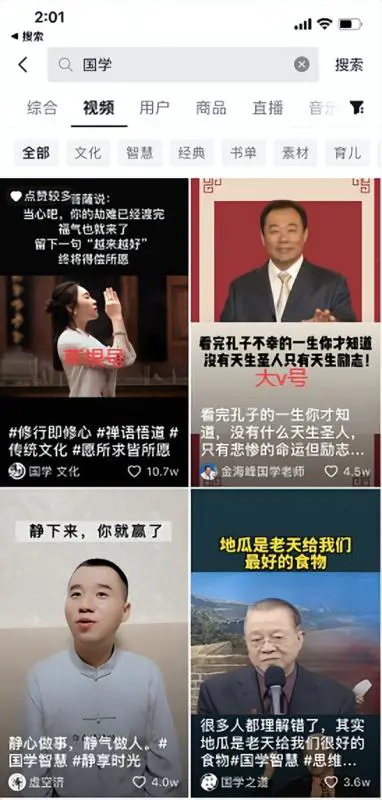The height and width of the screenshot is (800, 382).
Task: Open the video about 地瓜 as best food
Action: pyautogui.click(x=285, y=643)
